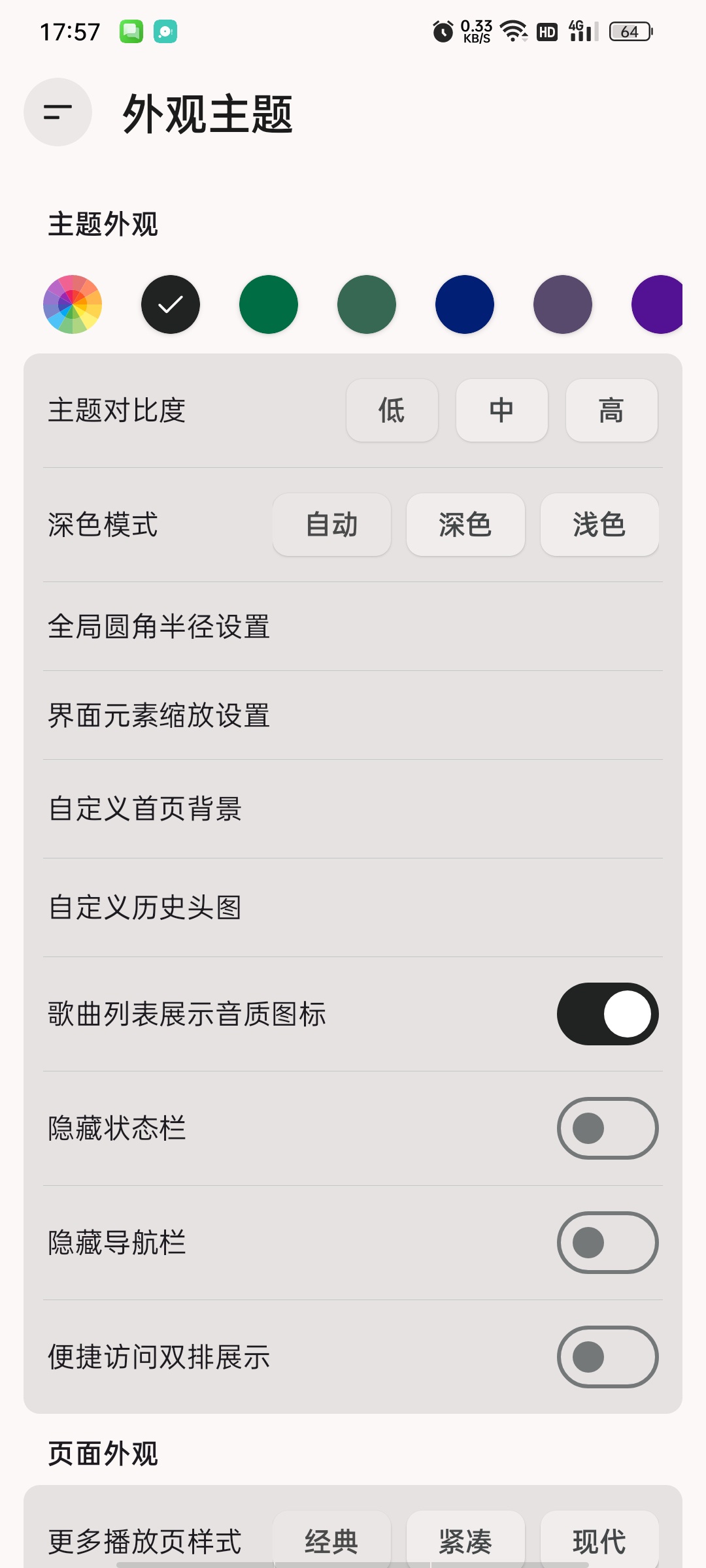Set theme contrast to 低
This screenshot has width=706, height=1568.
coord(392,410)
